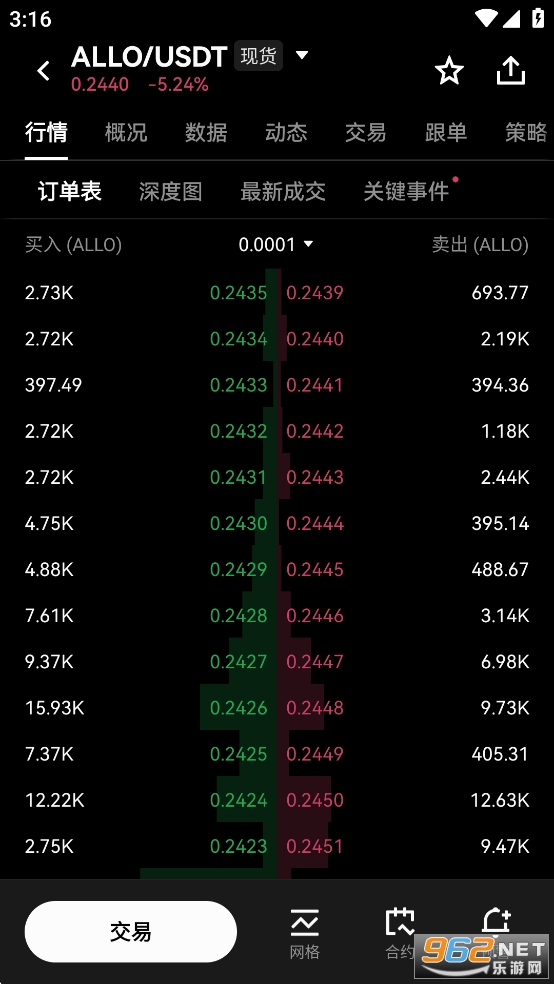Open the 关键事件 section

(x=406, y=191)
